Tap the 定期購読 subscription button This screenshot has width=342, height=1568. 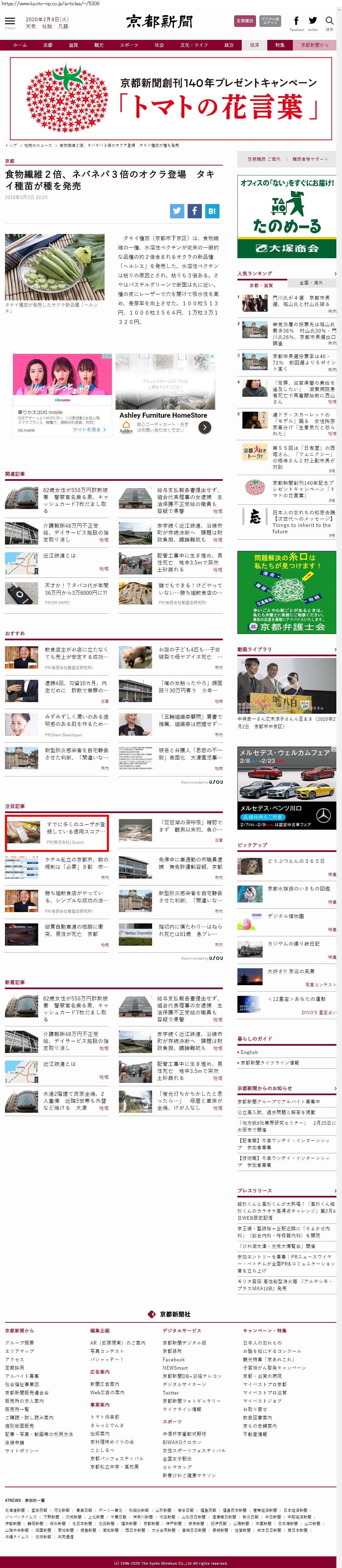(x=245, y=21)
